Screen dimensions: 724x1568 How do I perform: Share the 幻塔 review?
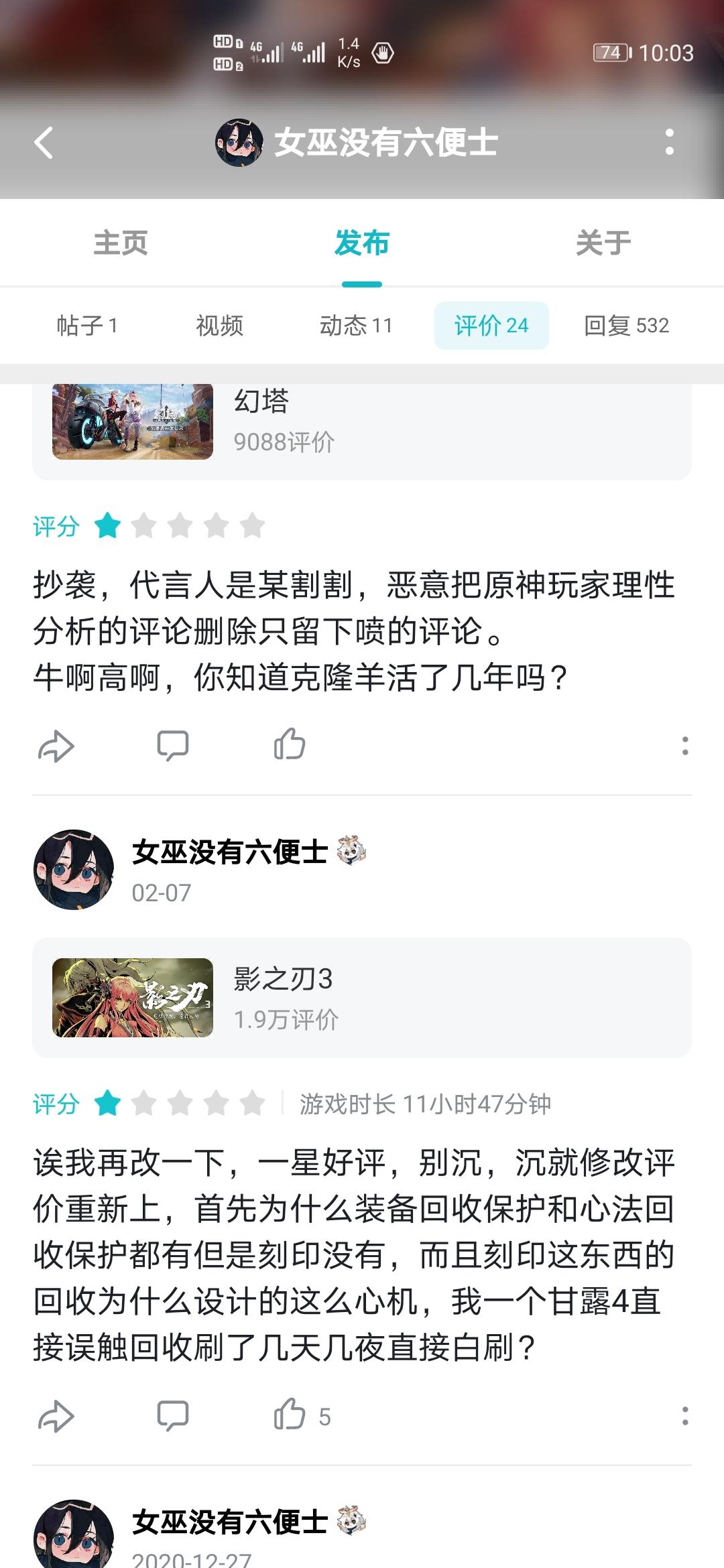click(x=56, y=746)
